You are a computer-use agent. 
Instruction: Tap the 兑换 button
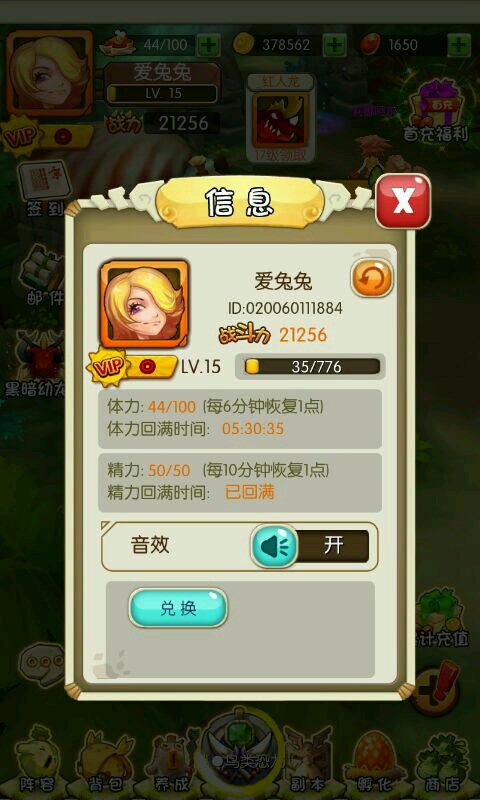tap(178, 608)
